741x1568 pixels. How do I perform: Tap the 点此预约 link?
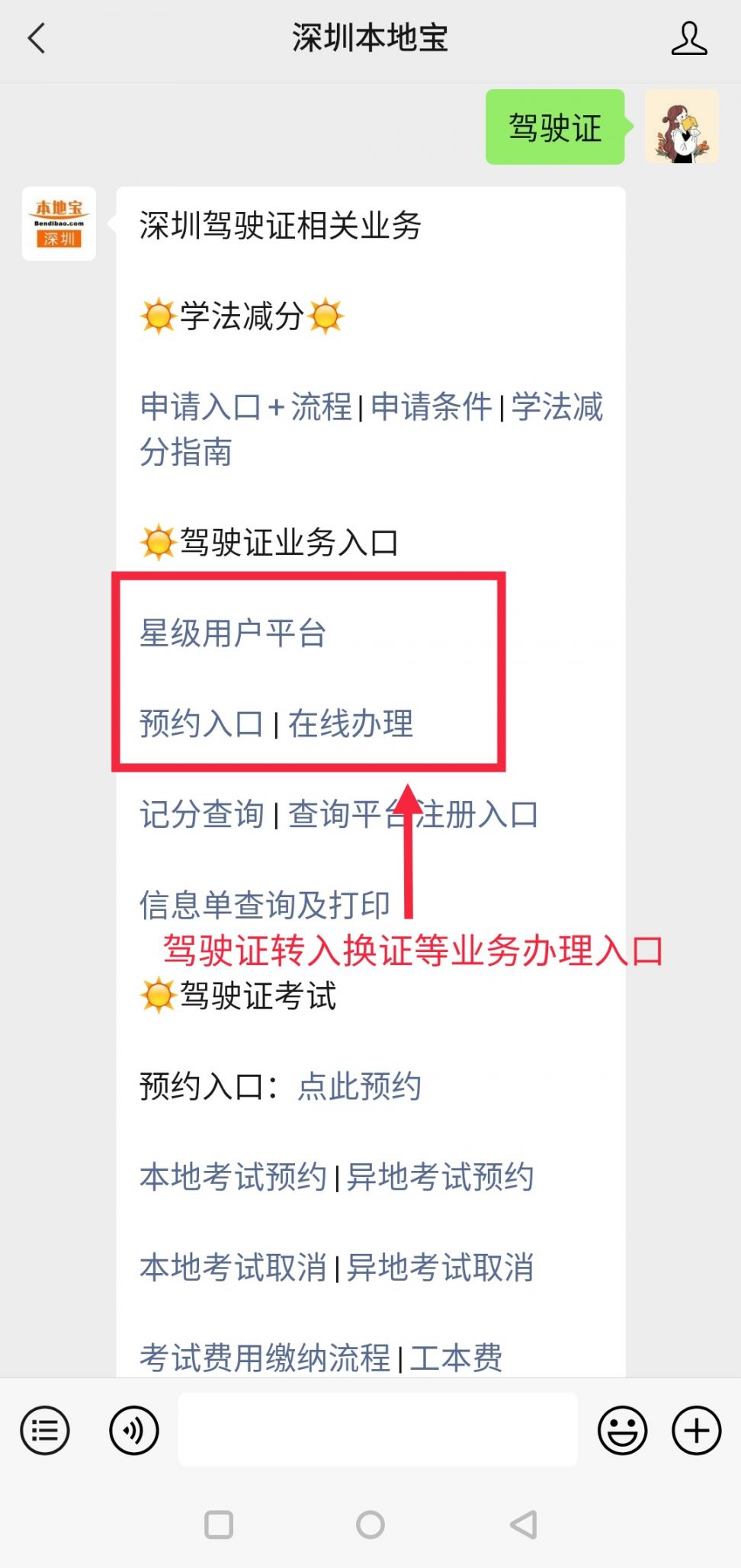click(359, 1086)
